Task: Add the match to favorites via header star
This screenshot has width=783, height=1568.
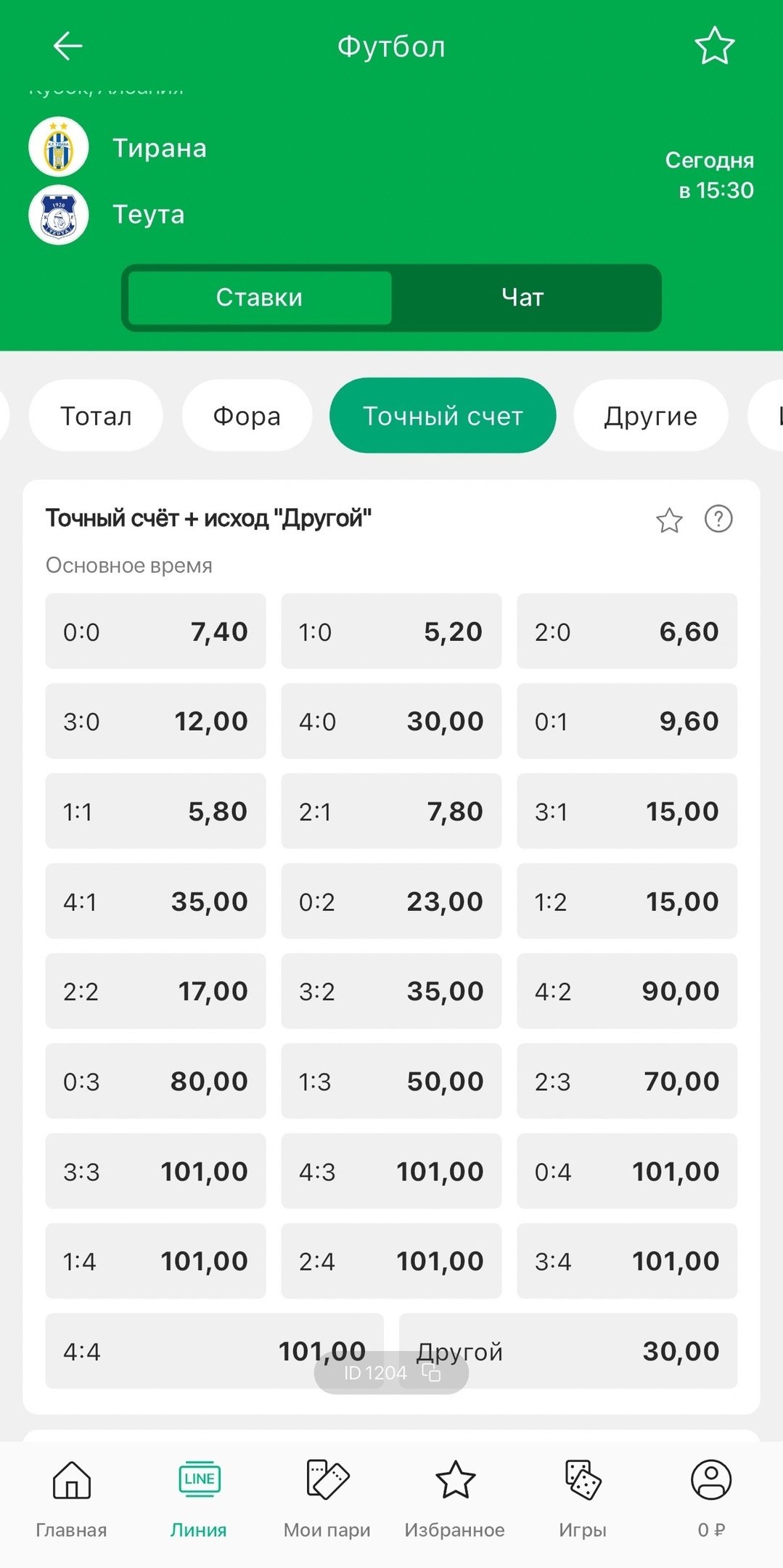Action: 715,46
